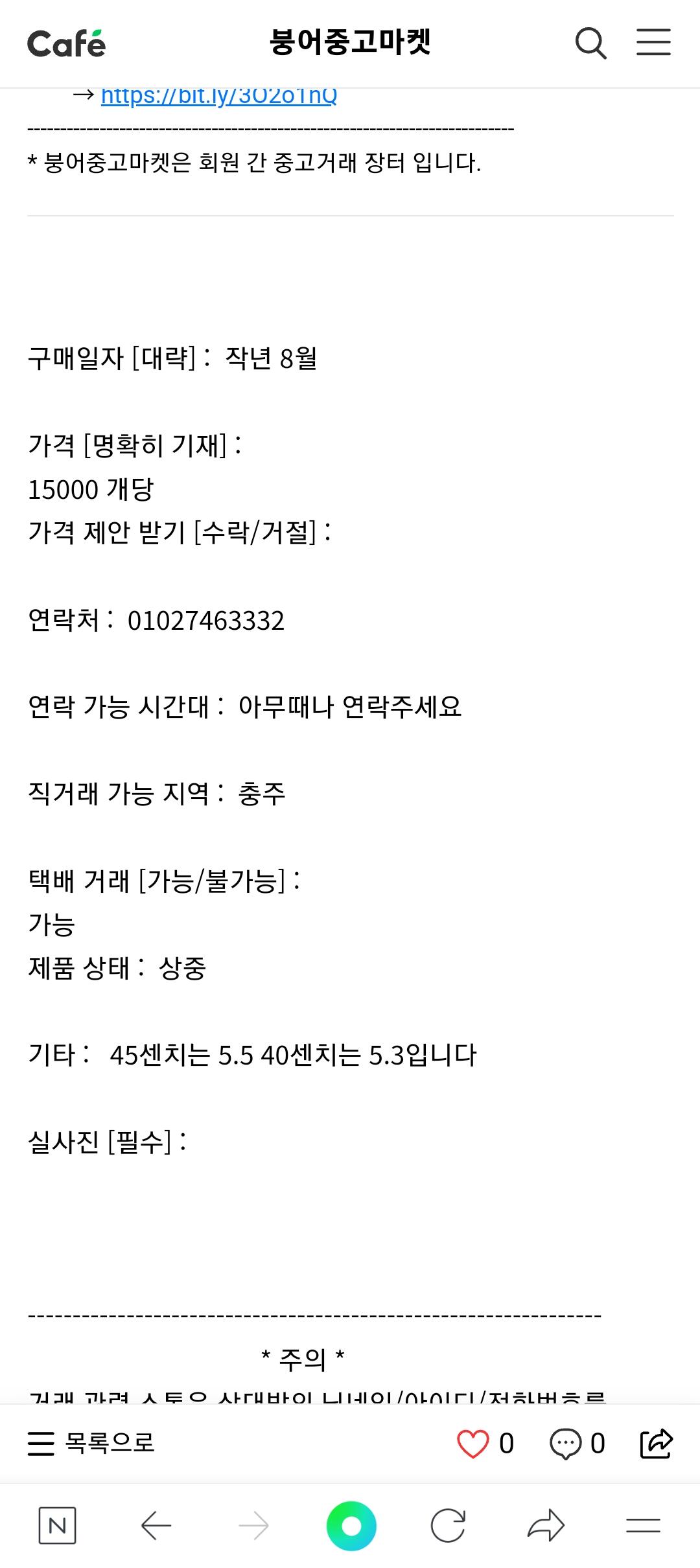Open the comments bubble
Screen dimensions: 700x1568
pyautogui.click(x=565, y=1444)
